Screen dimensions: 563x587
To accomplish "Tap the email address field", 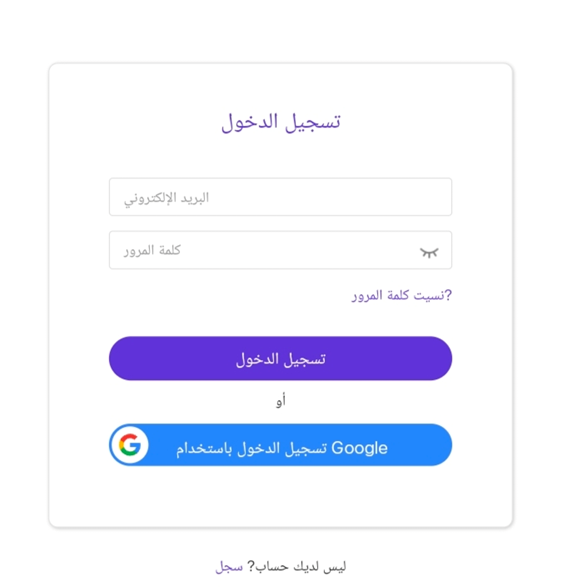I will (x=280, y=197).
